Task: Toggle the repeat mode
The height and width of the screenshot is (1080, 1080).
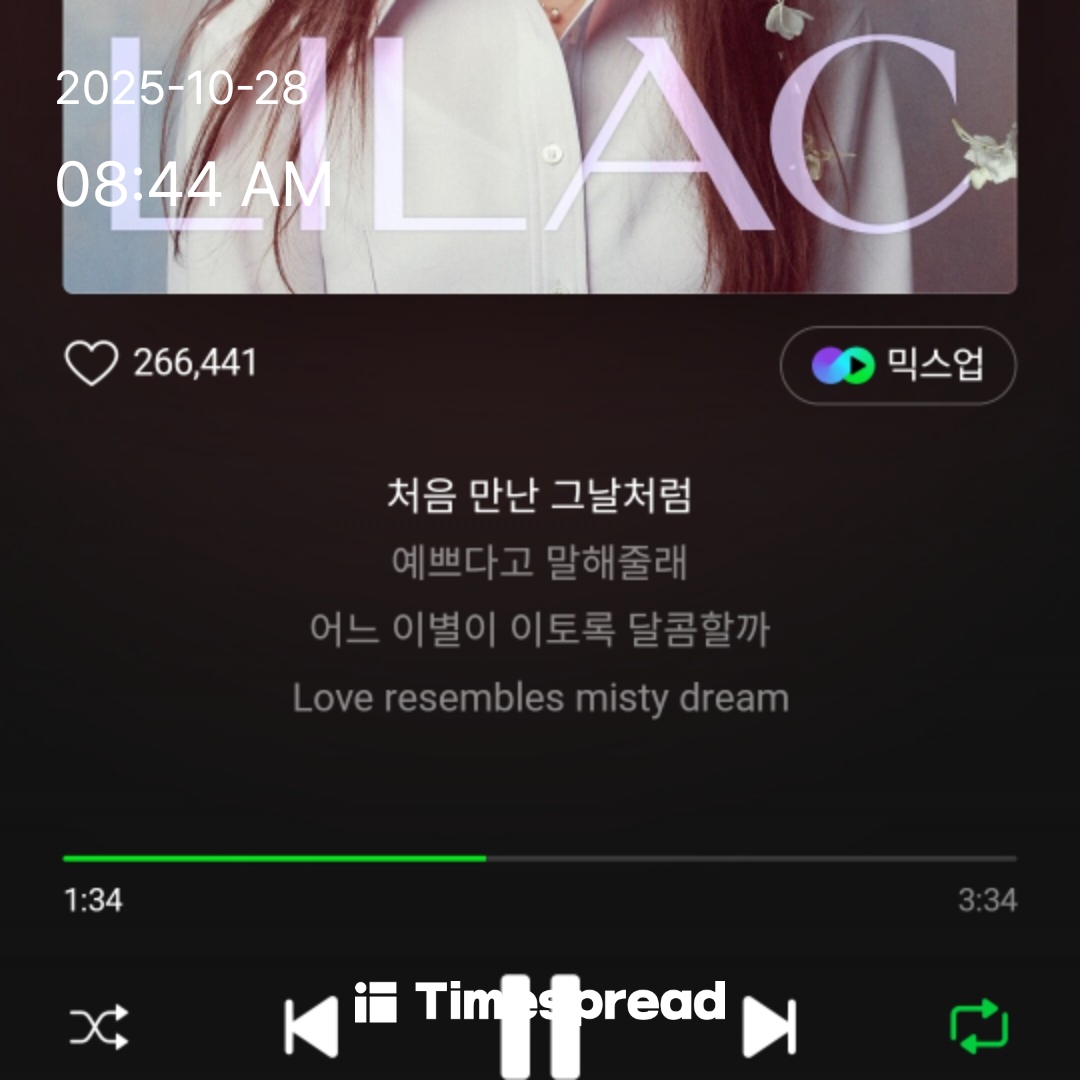Action: [978, 1027]
